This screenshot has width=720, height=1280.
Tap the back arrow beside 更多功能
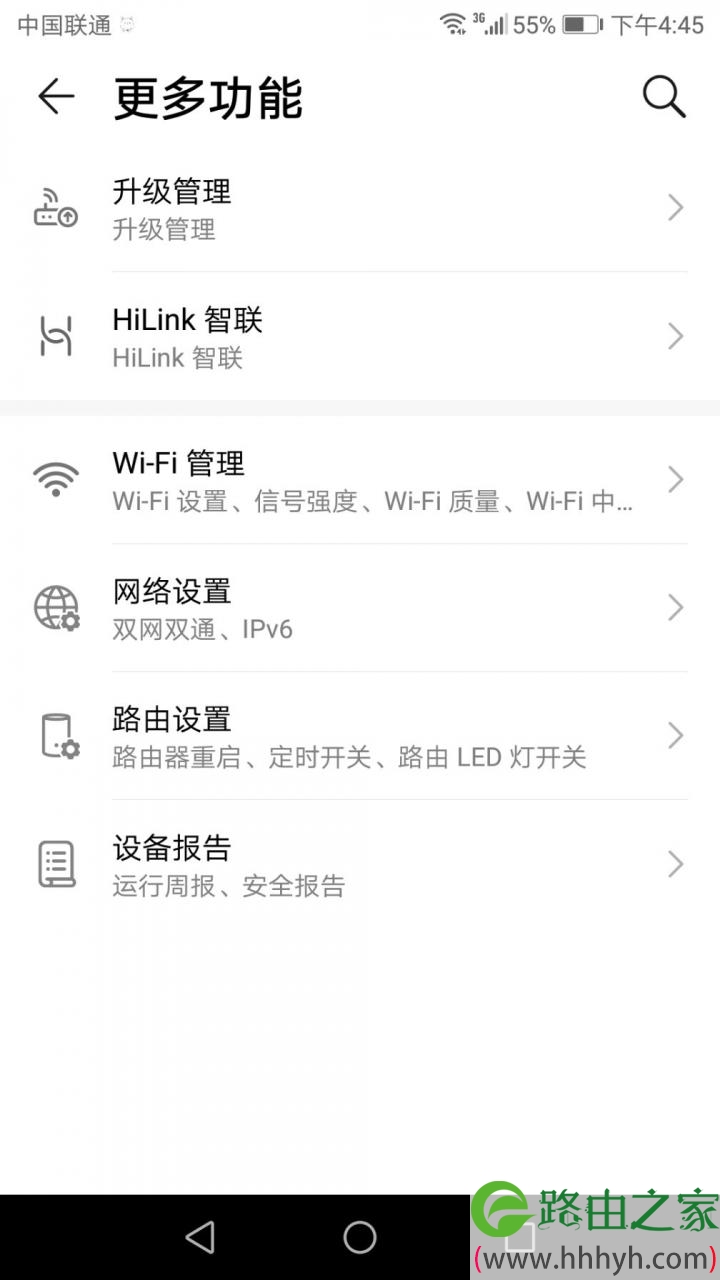[x=56, y=96]
